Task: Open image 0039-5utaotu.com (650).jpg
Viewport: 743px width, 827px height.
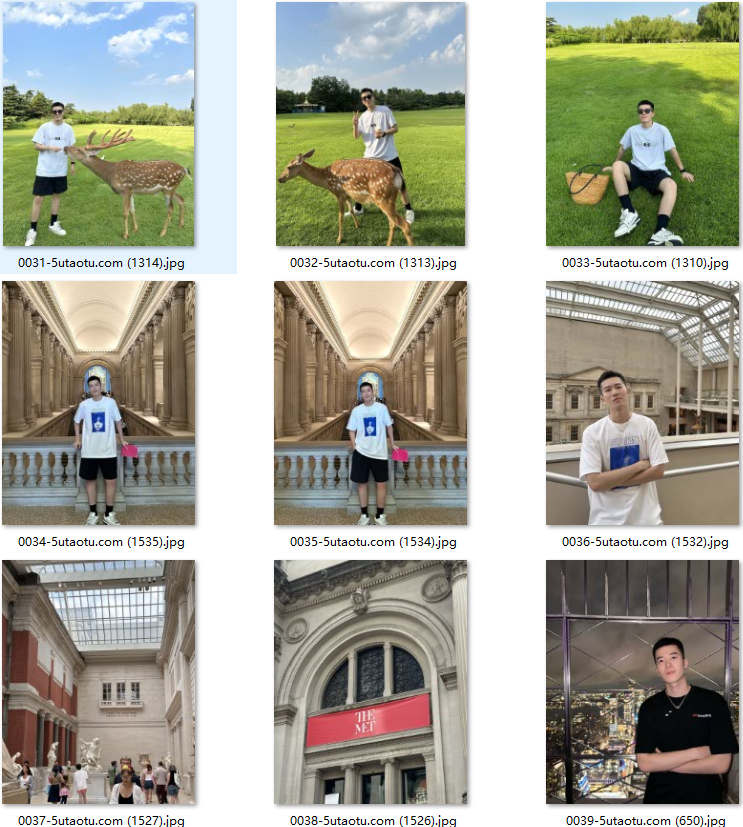Action: pos(642,682)
